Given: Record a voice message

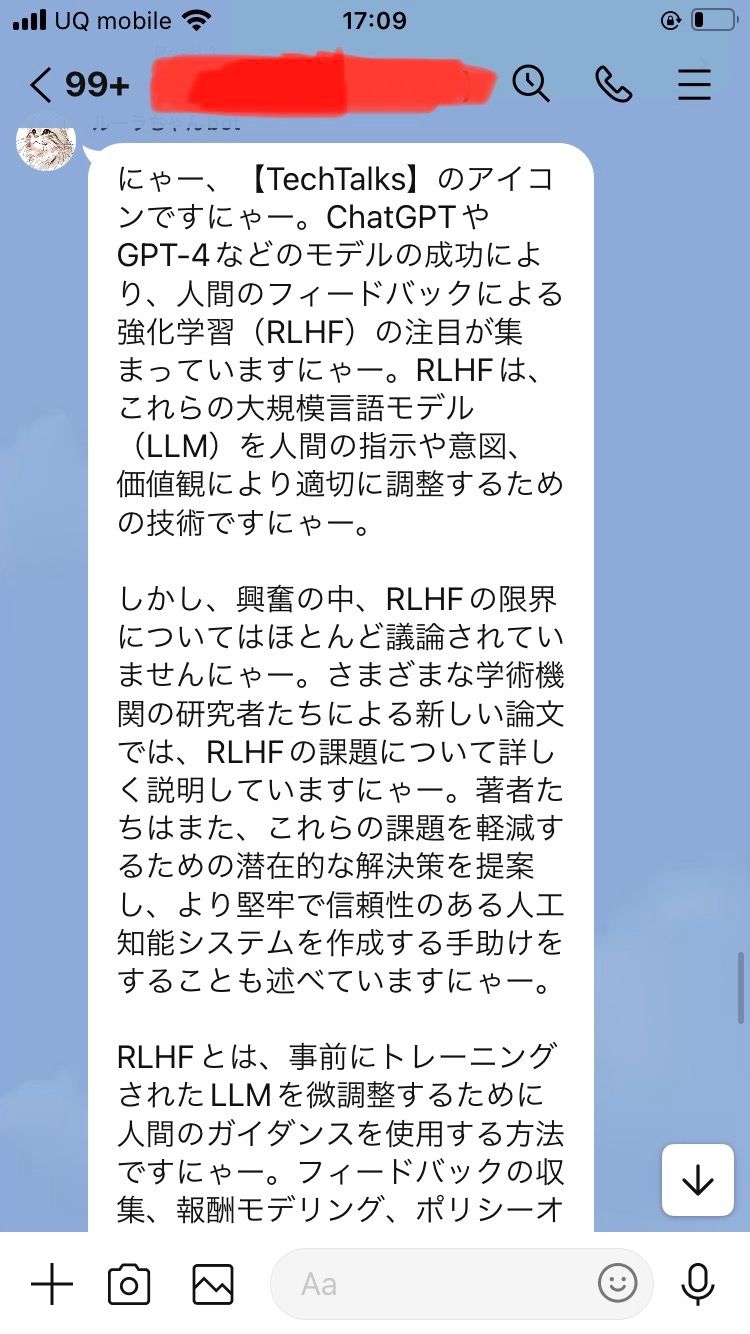Looking at the screenshot, I should click(697, 1284).
